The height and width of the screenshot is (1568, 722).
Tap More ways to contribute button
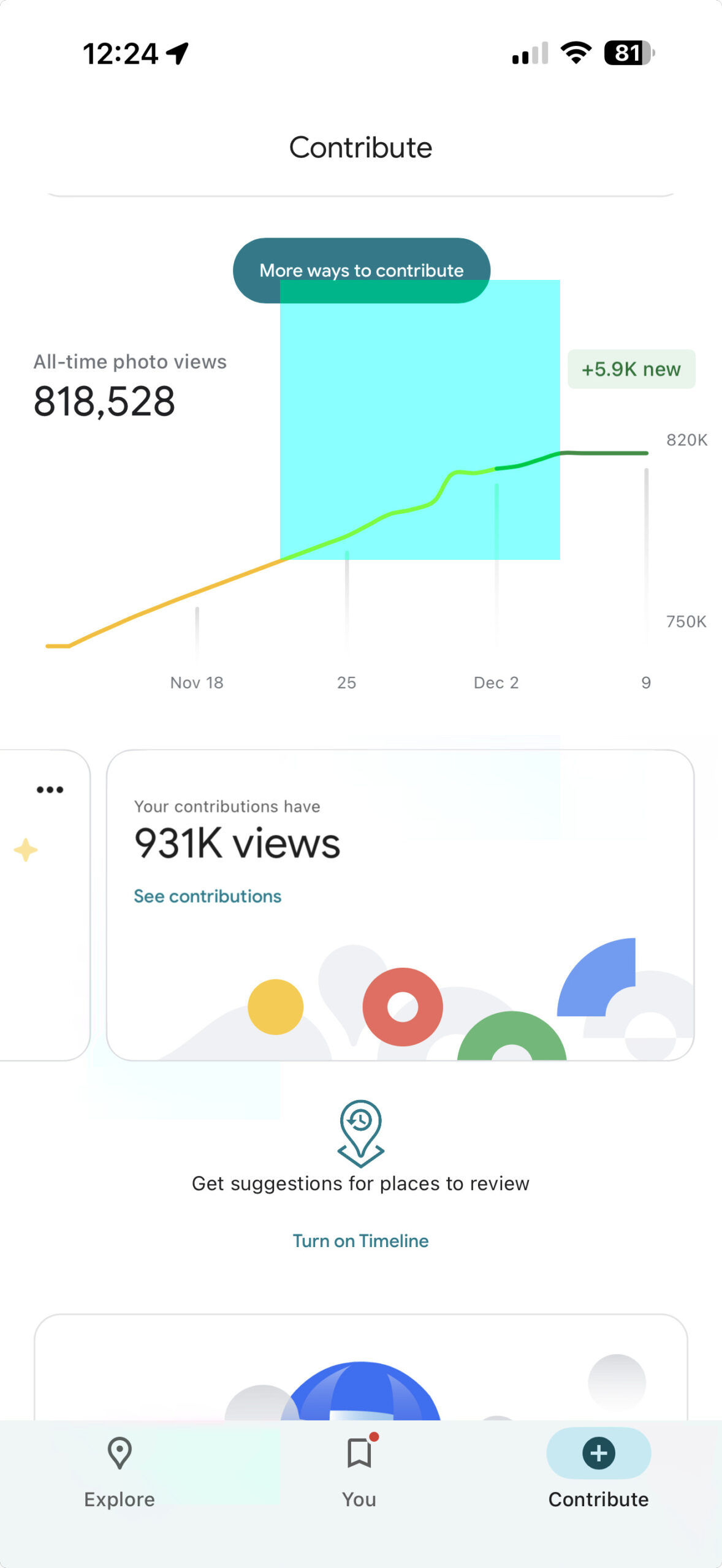coord(362,270)
